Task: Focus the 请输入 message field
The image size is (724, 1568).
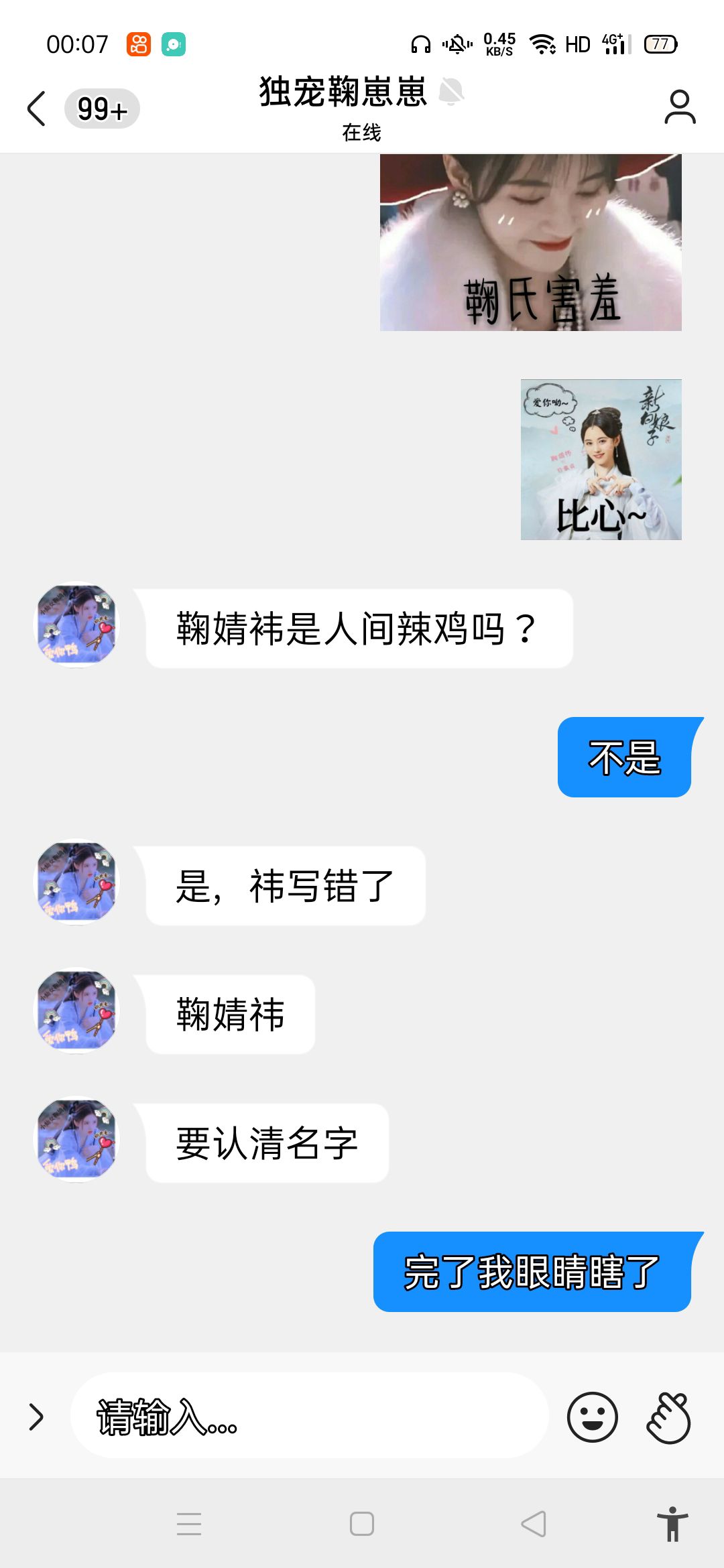Action: click(308, 1417)
